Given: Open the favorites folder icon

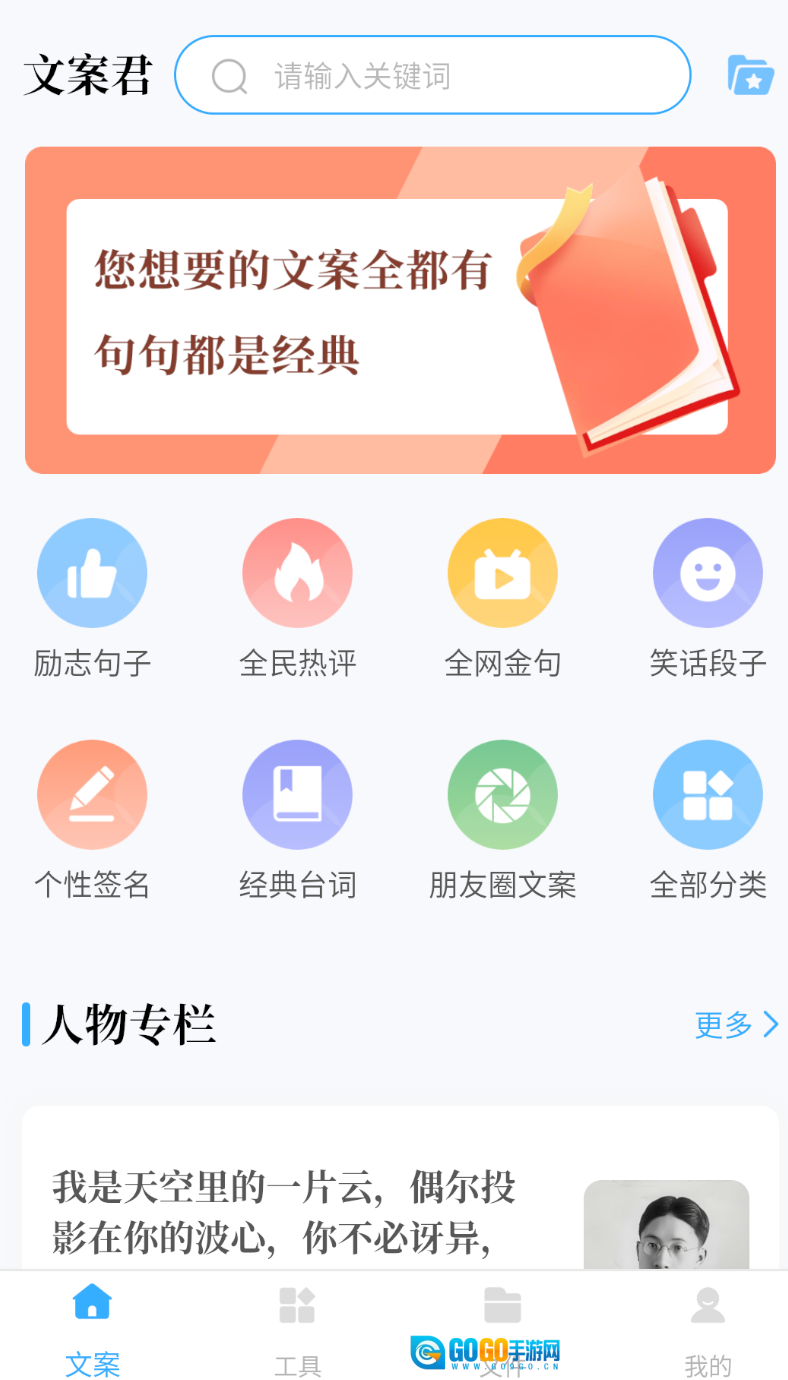Looking at the screenshot, I should coord(750,75).
